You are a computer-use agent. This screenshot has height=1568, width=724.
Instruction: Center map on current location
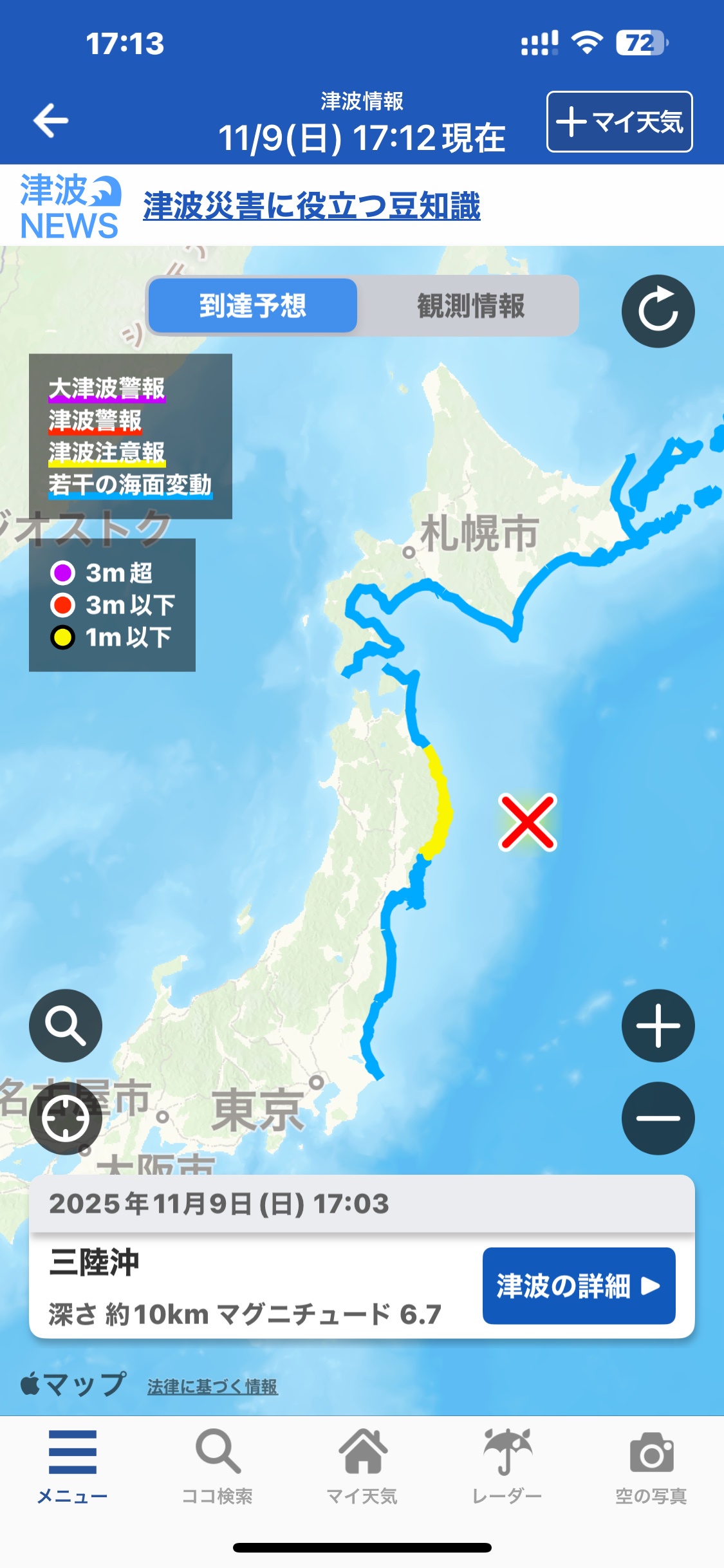tap(66, 1118)
